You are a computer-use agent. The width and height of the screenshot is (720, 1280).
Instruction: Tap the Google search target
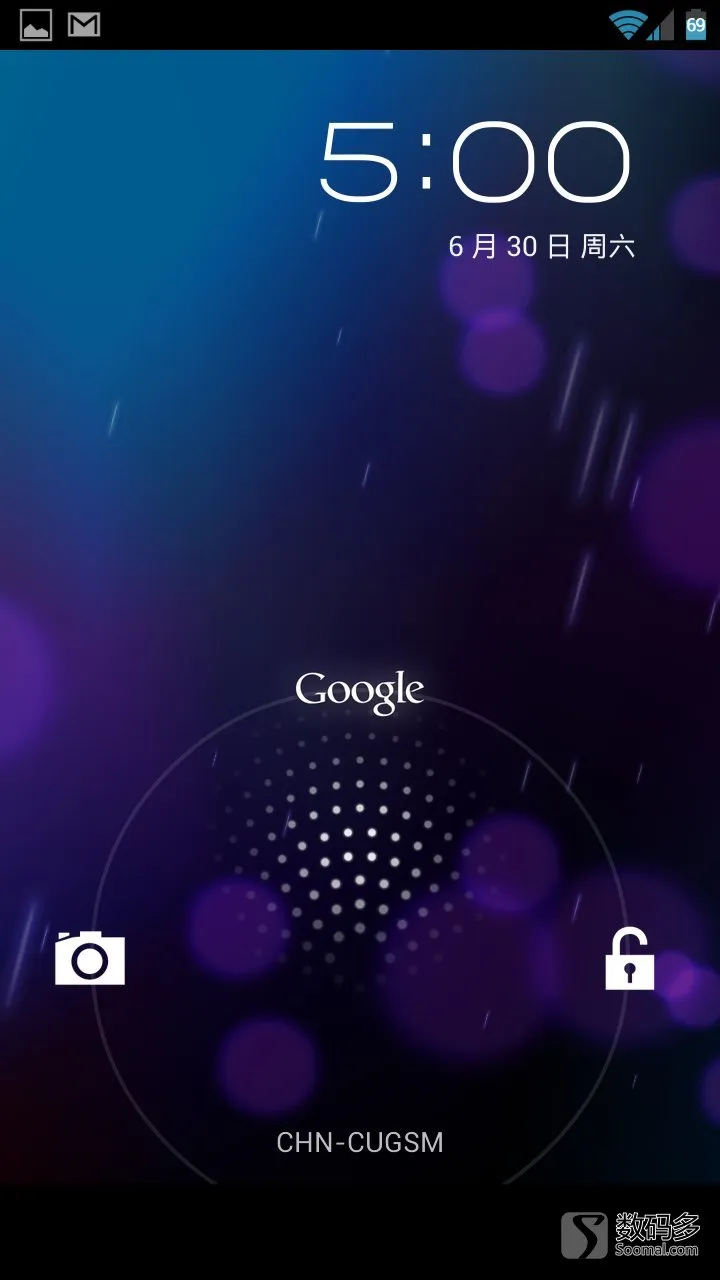(360, 691)
